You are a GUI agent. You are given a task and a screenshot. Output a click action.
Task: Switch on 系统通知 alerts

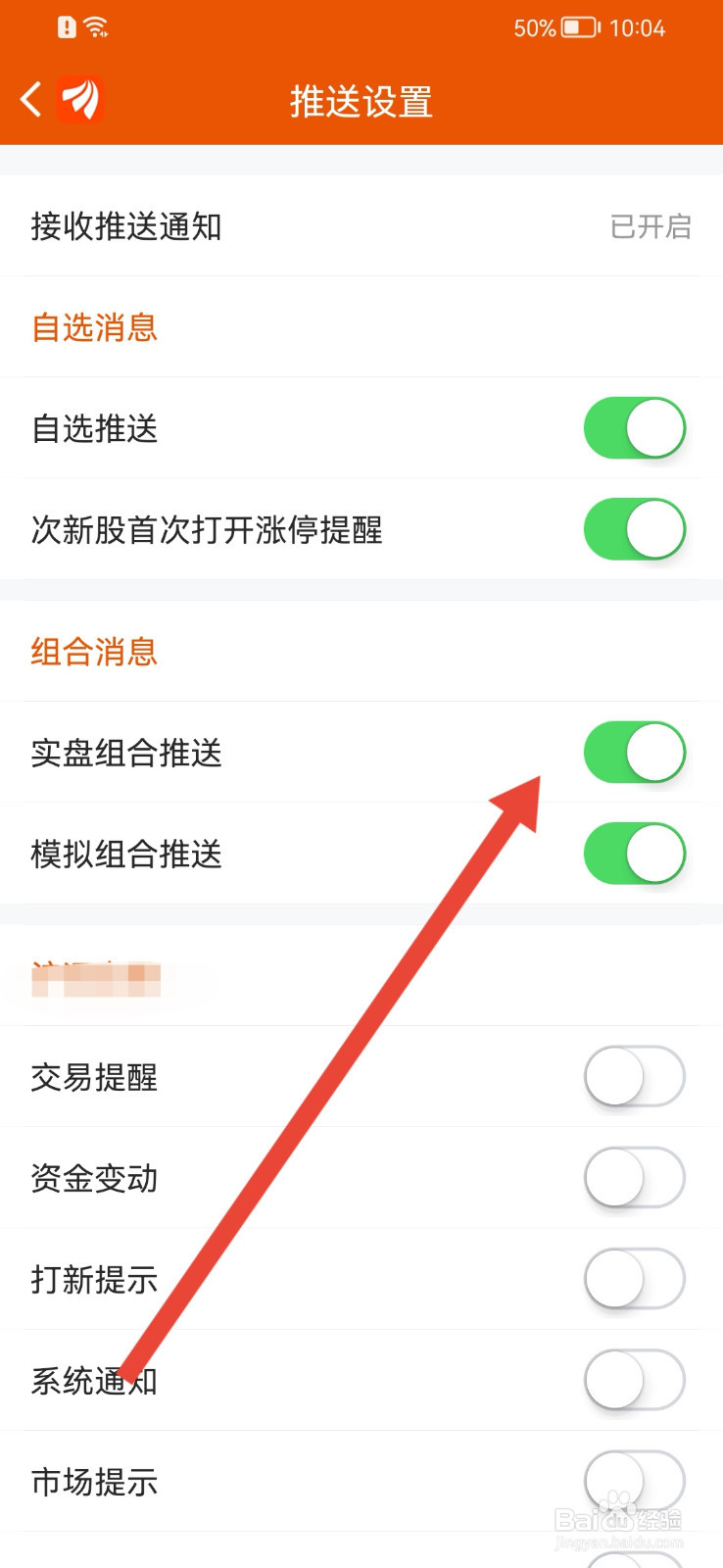tap(635, 1380)
